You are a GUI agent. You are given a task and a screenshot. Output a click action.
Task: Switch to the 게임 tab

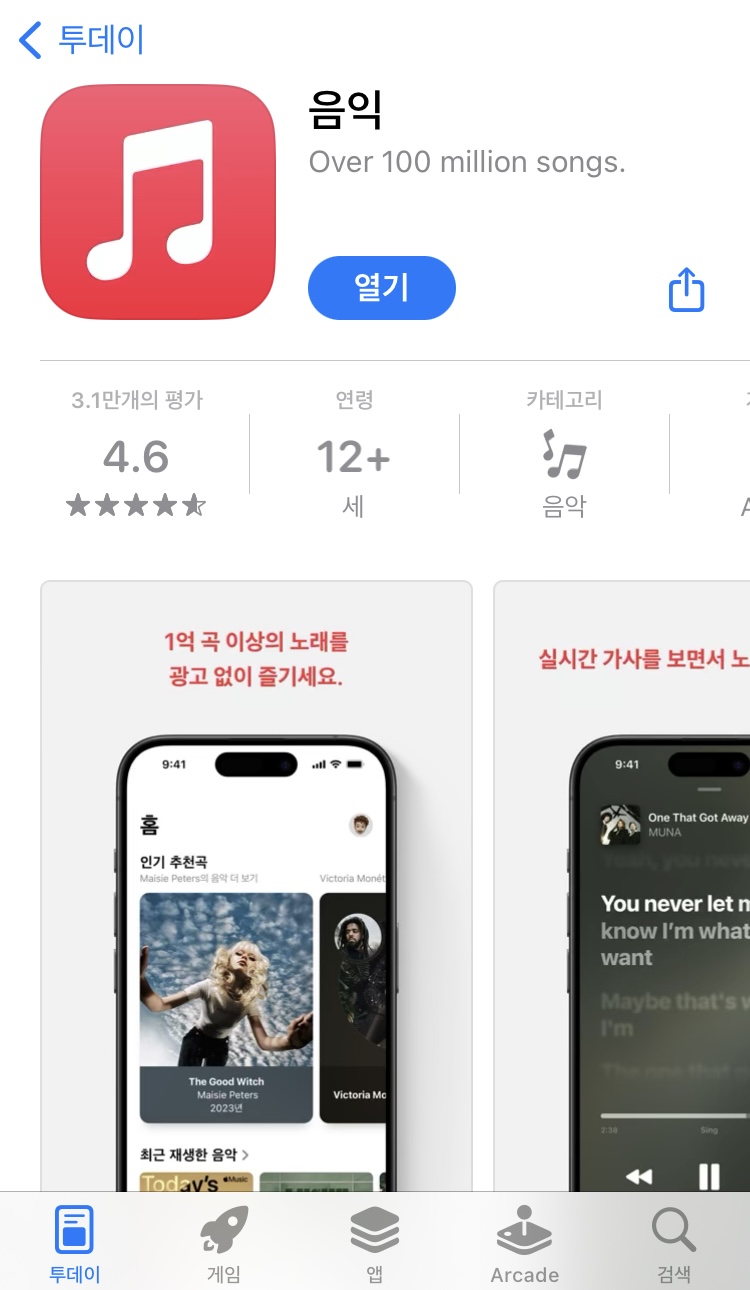[224, 1243]
